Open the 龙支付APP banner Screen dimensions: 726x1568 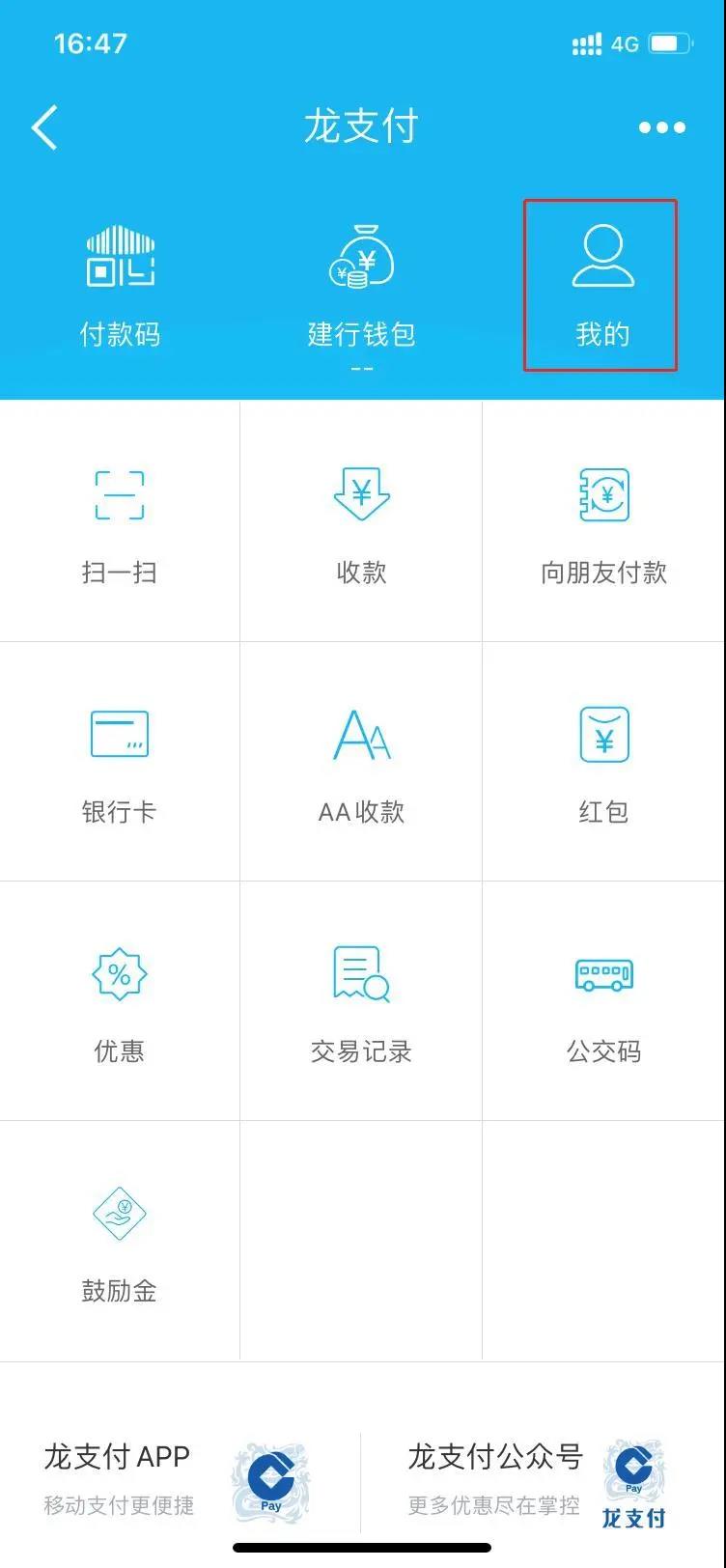point(178,1482)
